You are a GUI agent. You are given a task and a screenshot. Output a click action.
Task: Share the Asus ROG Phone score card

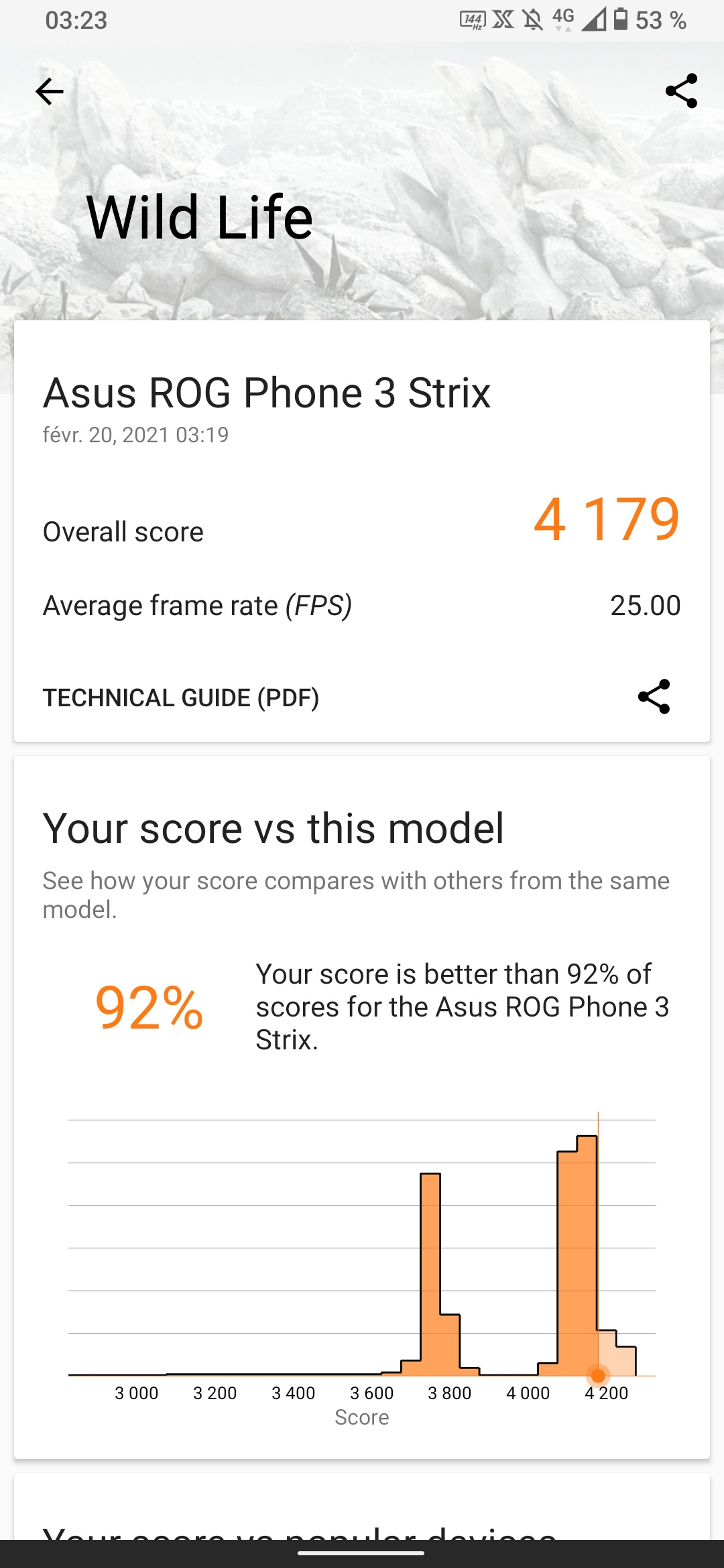point(654,696)
